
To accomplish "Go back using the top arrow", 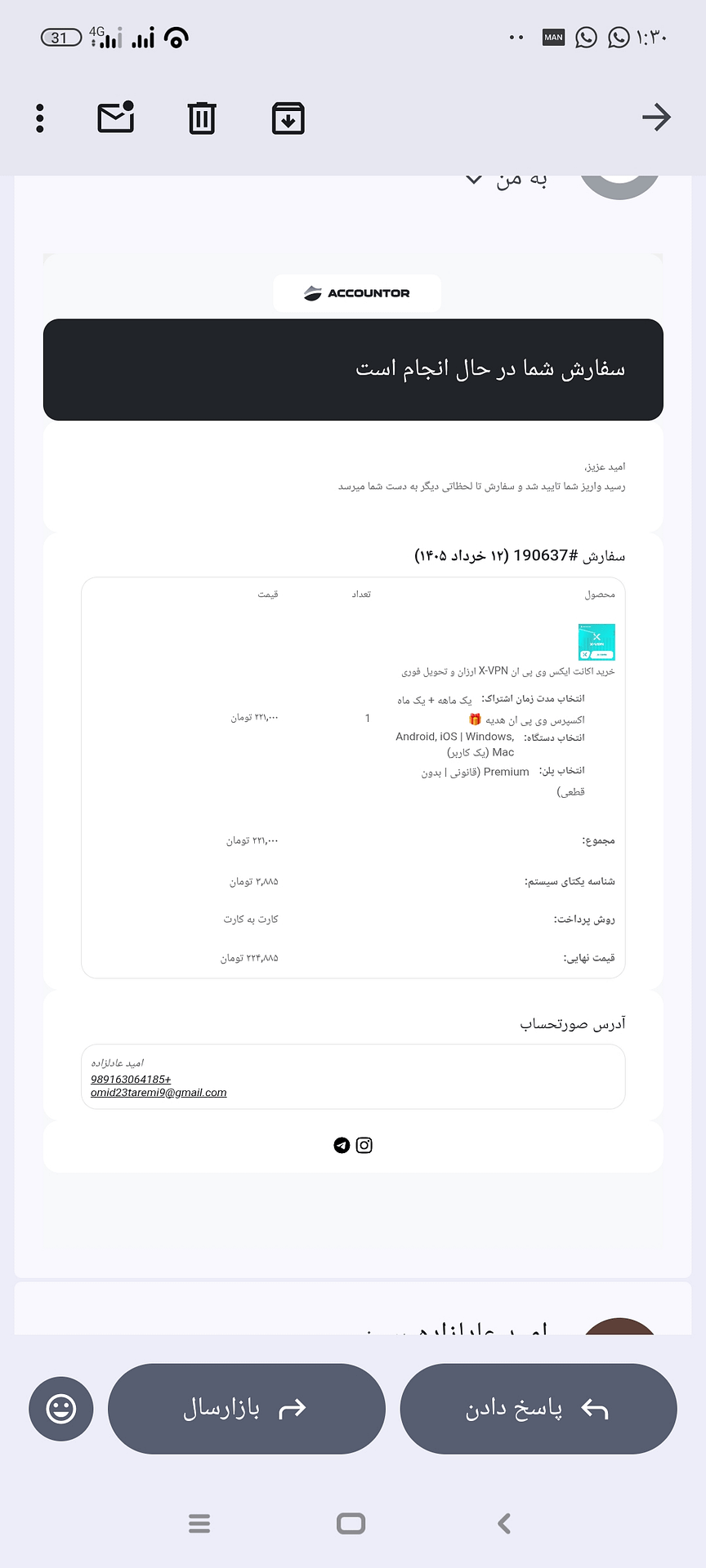I will pyautogui.click(x=656, y=118).
